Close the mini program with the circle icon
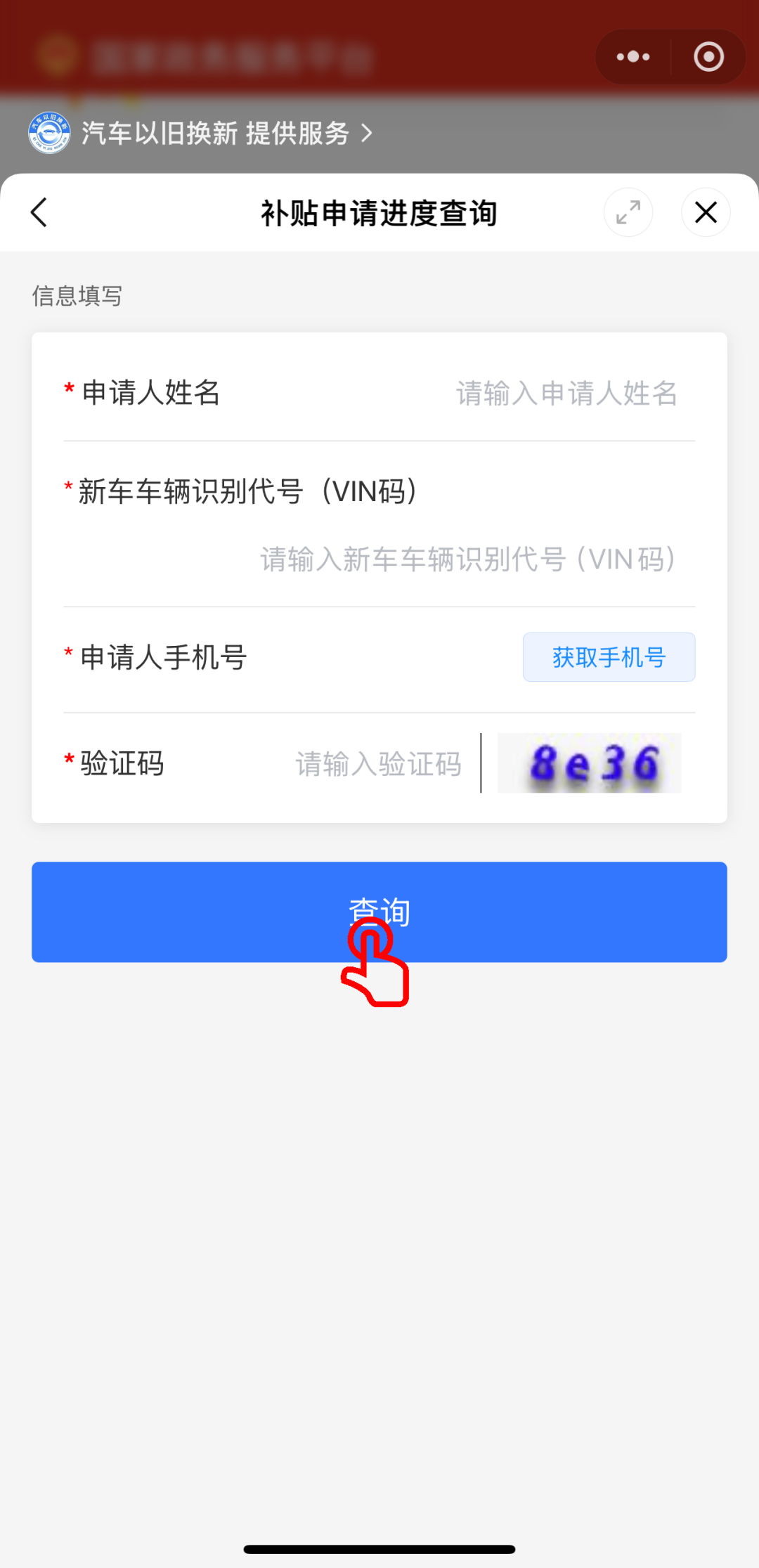The height and width of the screenshot is (1568, 759). click(708, 57)
